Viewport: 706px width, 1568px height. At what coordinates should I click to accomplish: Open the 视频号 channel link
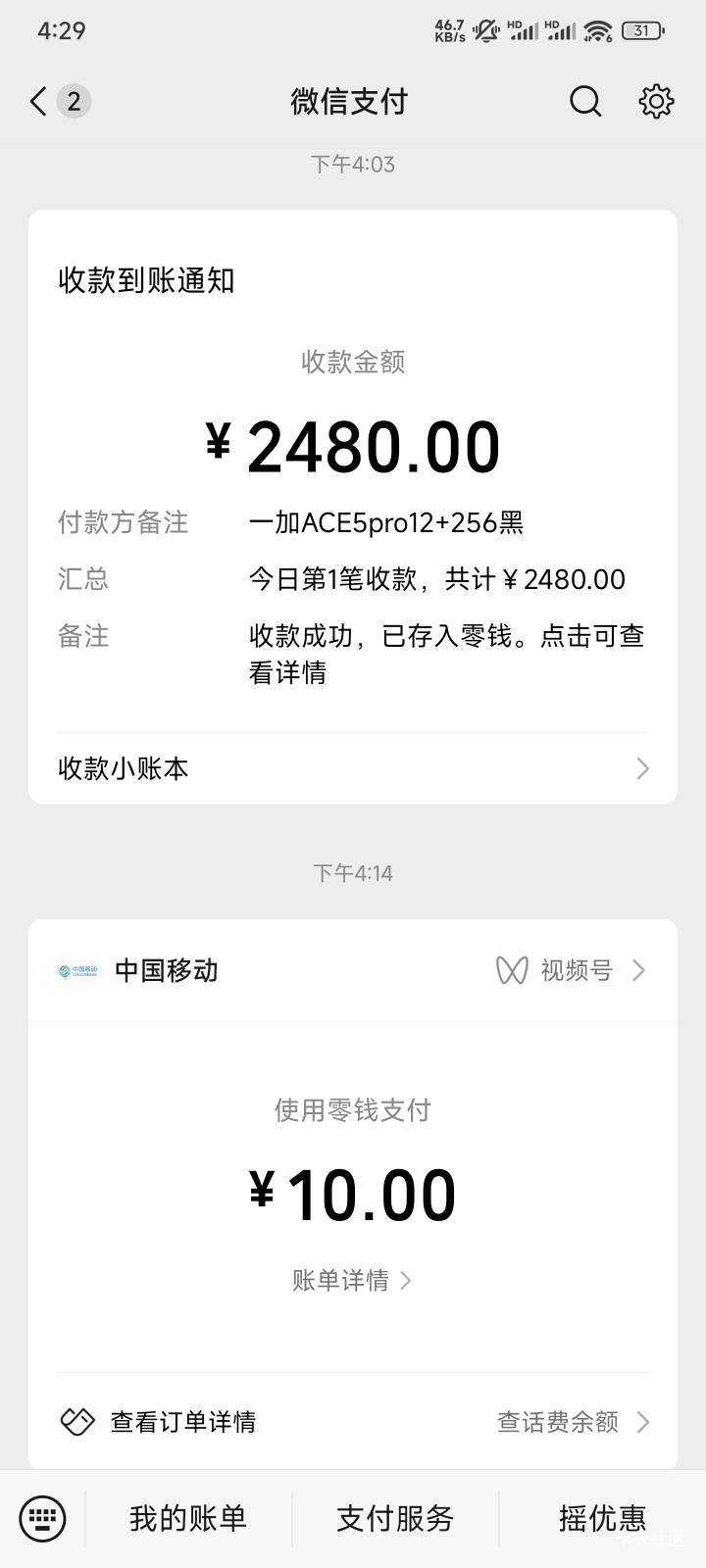tap(572, 970)
